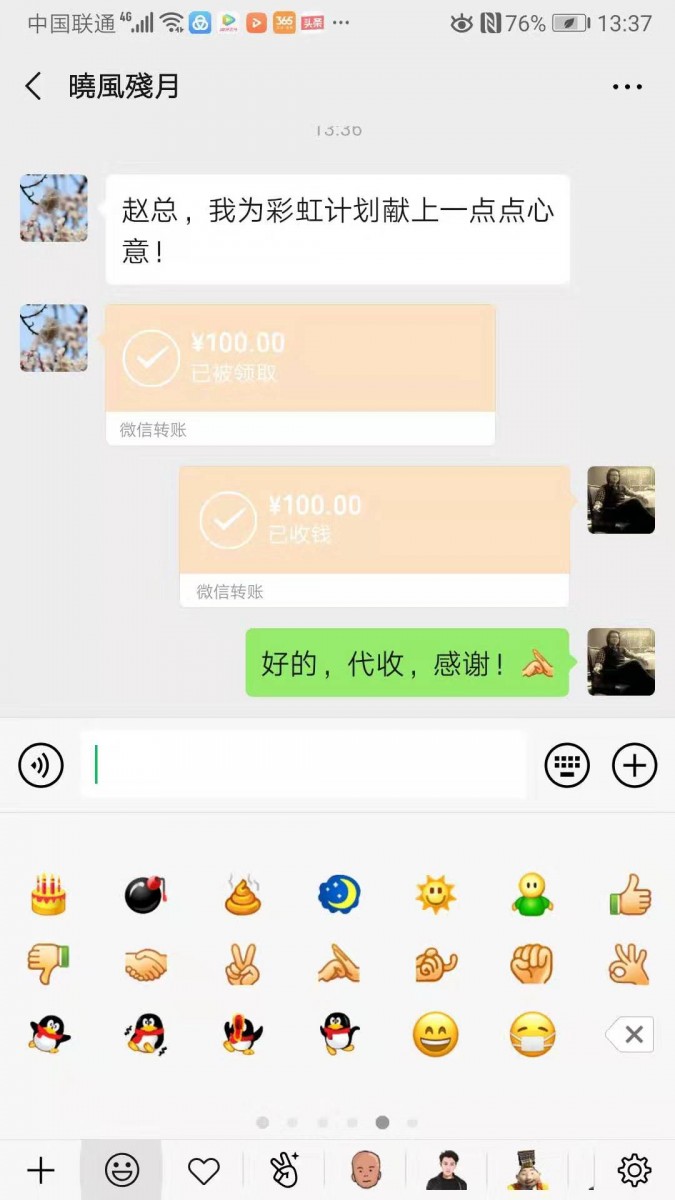Add a new sticker pack
The width and height of the screenshot is (675, 1200).
pos(40,1170)
